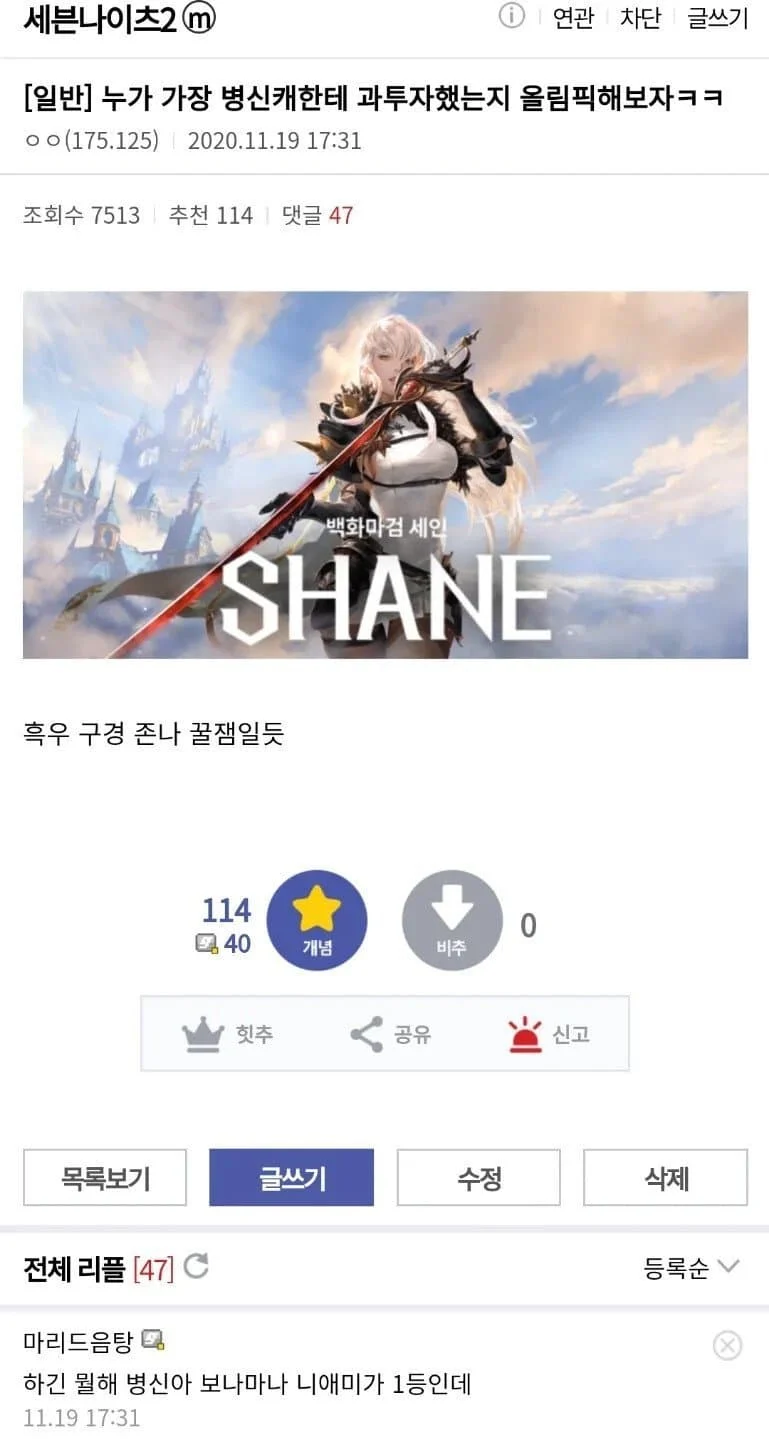Tap the 힛추 crown button
The width and height of the screenshot is (769, 1439).
pos(228,1034)
